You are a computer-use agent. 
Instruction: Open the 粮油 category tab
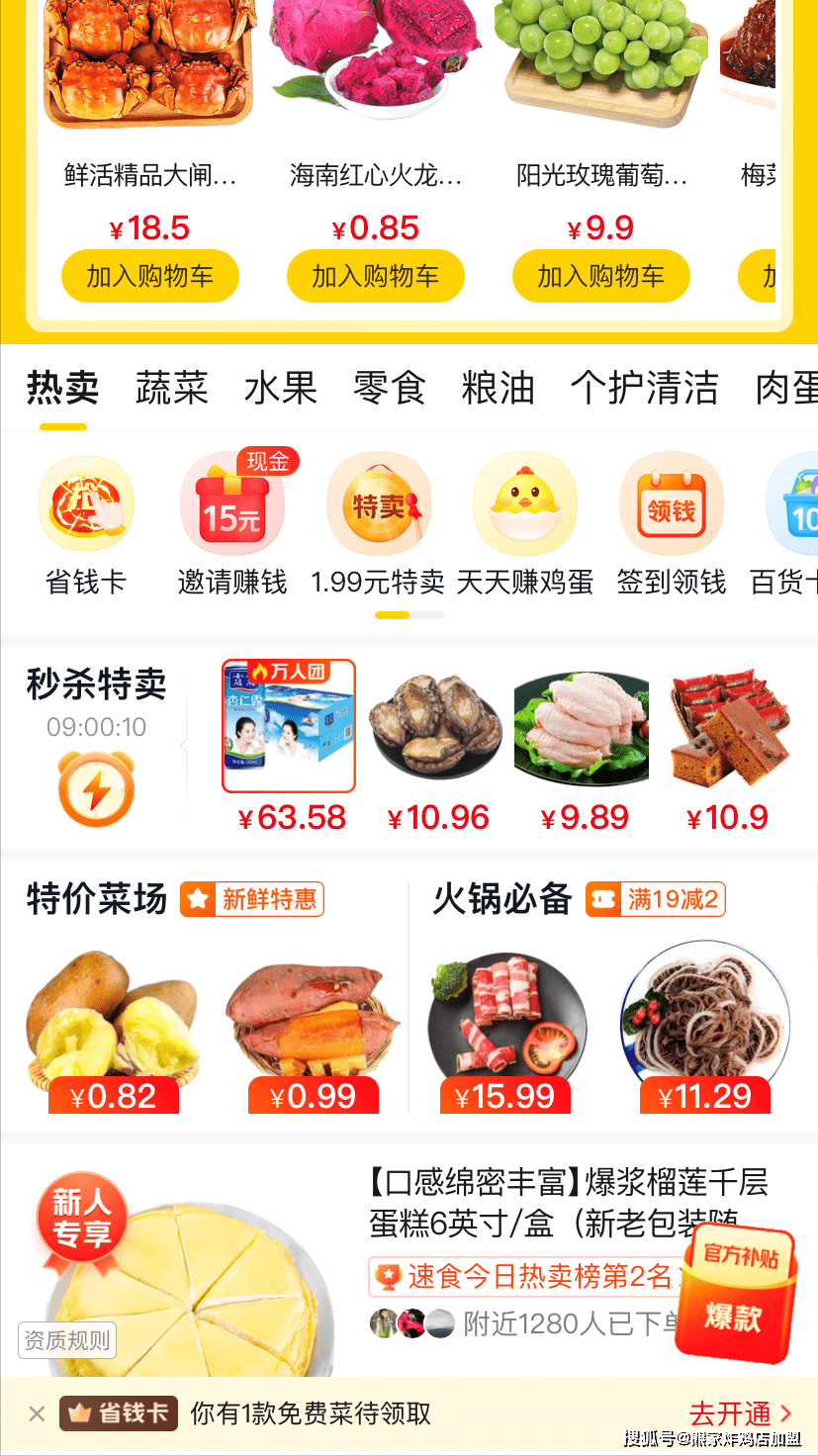point(499,388)
